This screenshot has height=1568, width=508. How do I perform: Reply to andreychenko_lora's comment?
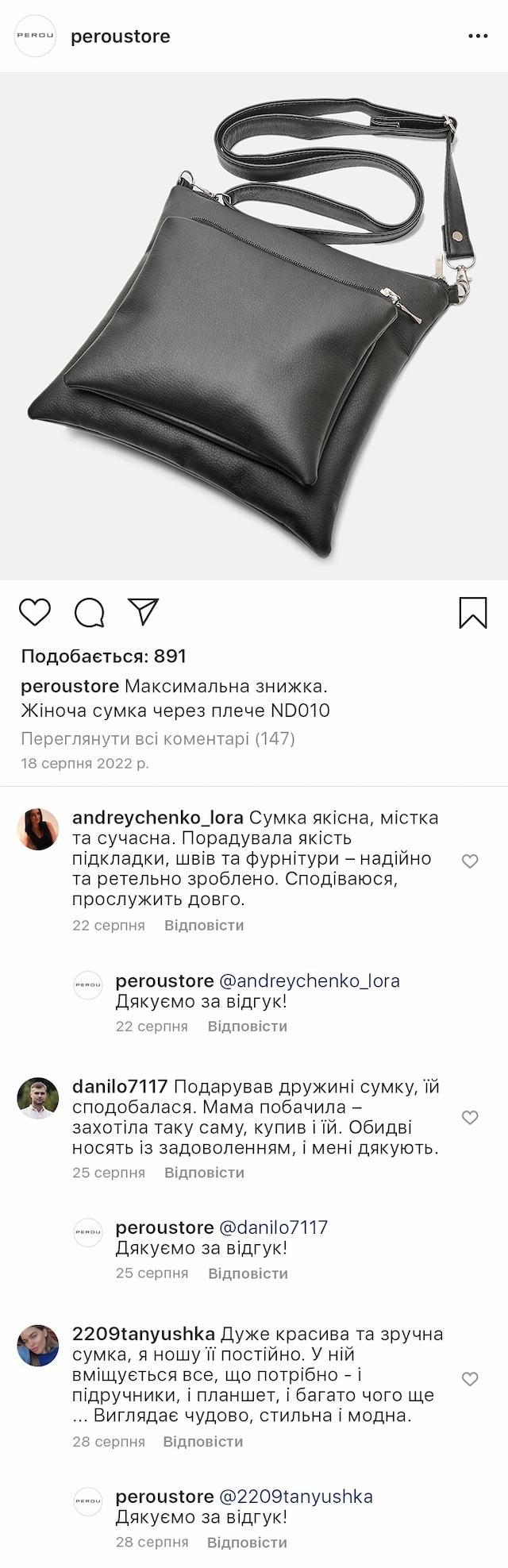pos(204,925)
